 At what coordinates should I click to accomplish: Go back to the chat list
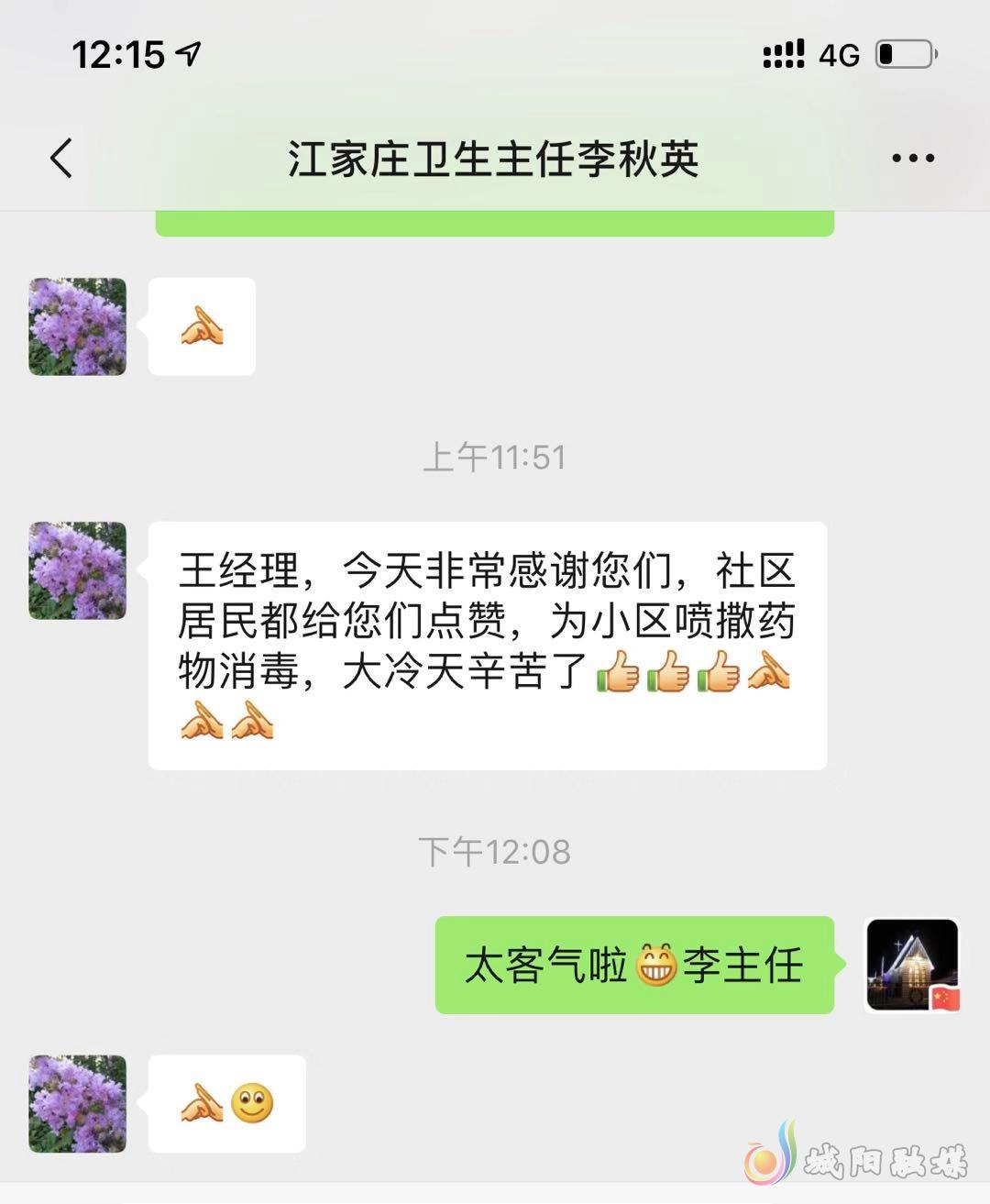[61, 158]
